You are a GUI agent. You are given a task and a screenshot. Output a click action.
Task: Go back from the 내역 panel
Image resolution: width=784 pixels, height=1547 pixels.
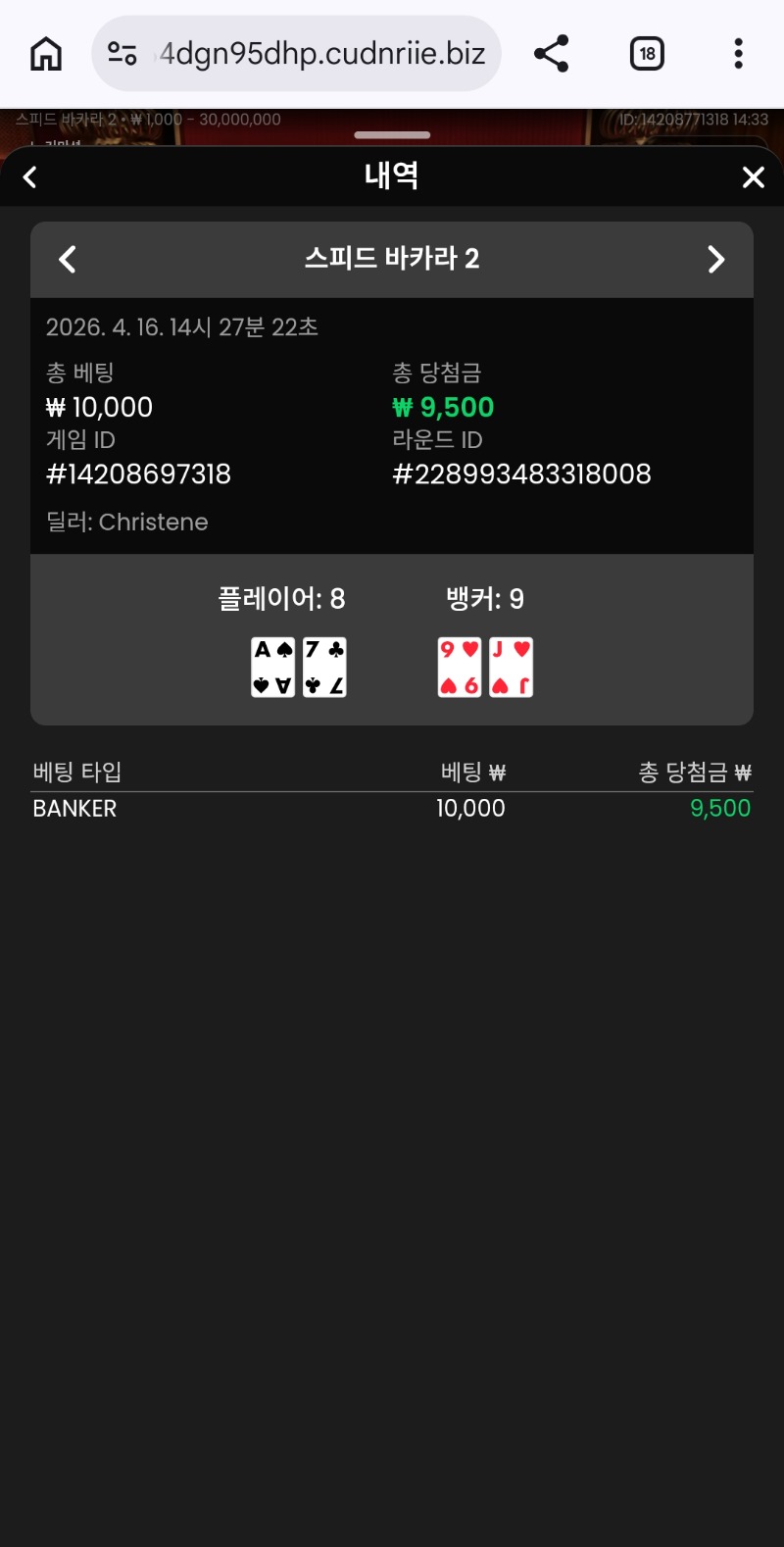tap(30, 177)
